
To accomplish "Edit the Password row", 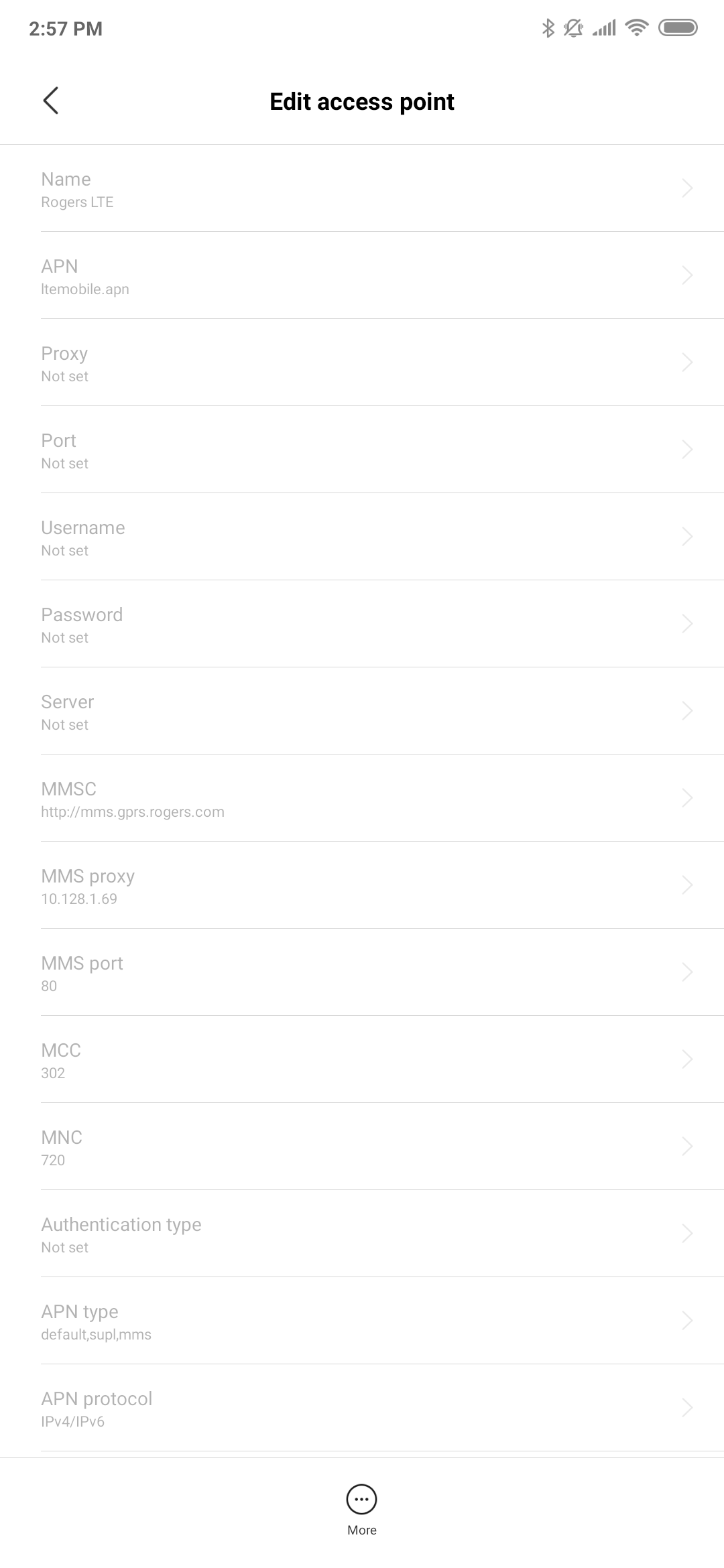I will (x=362, y=624).
